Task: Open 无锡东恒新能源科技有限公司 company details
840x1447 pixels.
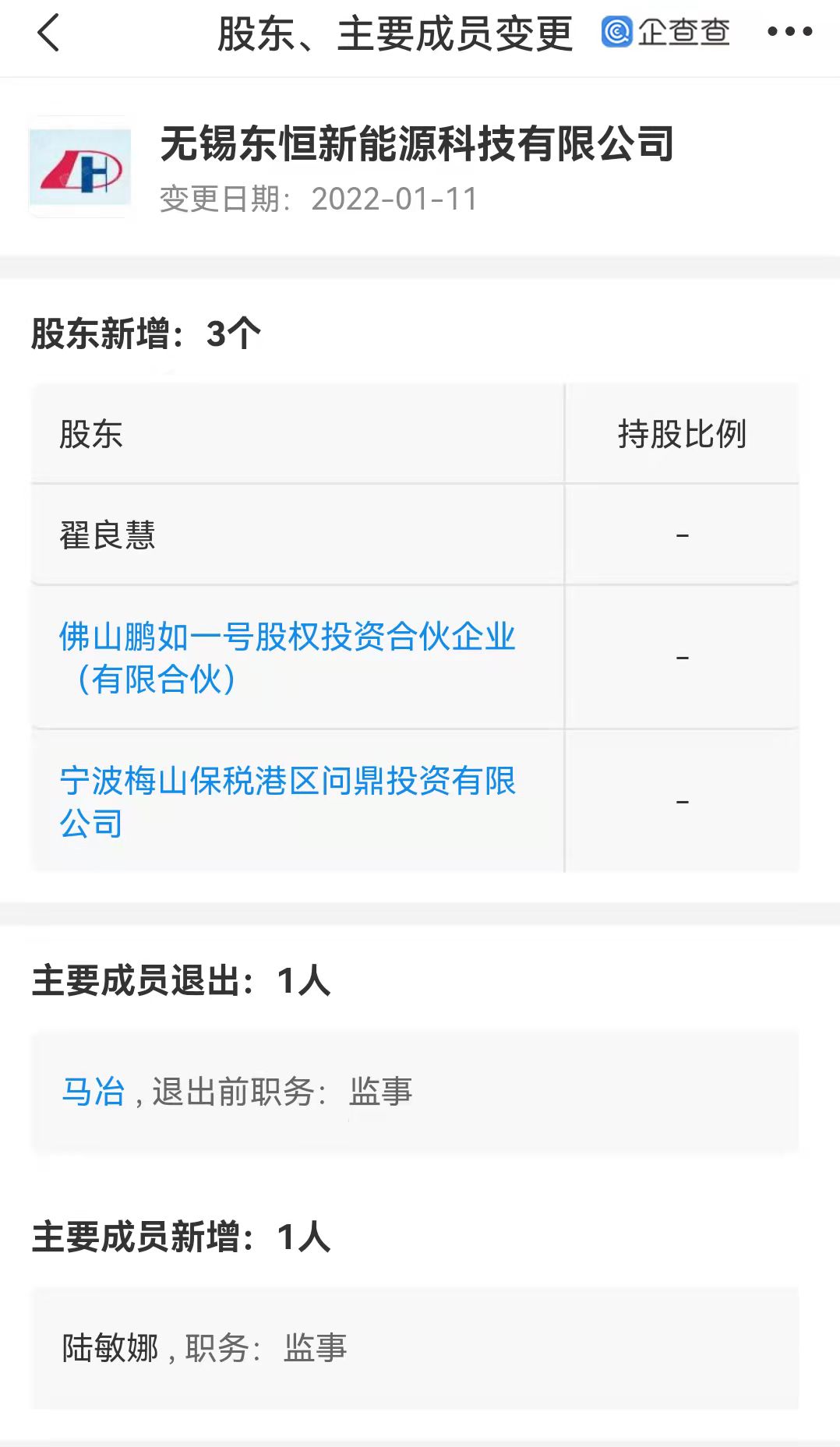Action: (x=417, y=144)
